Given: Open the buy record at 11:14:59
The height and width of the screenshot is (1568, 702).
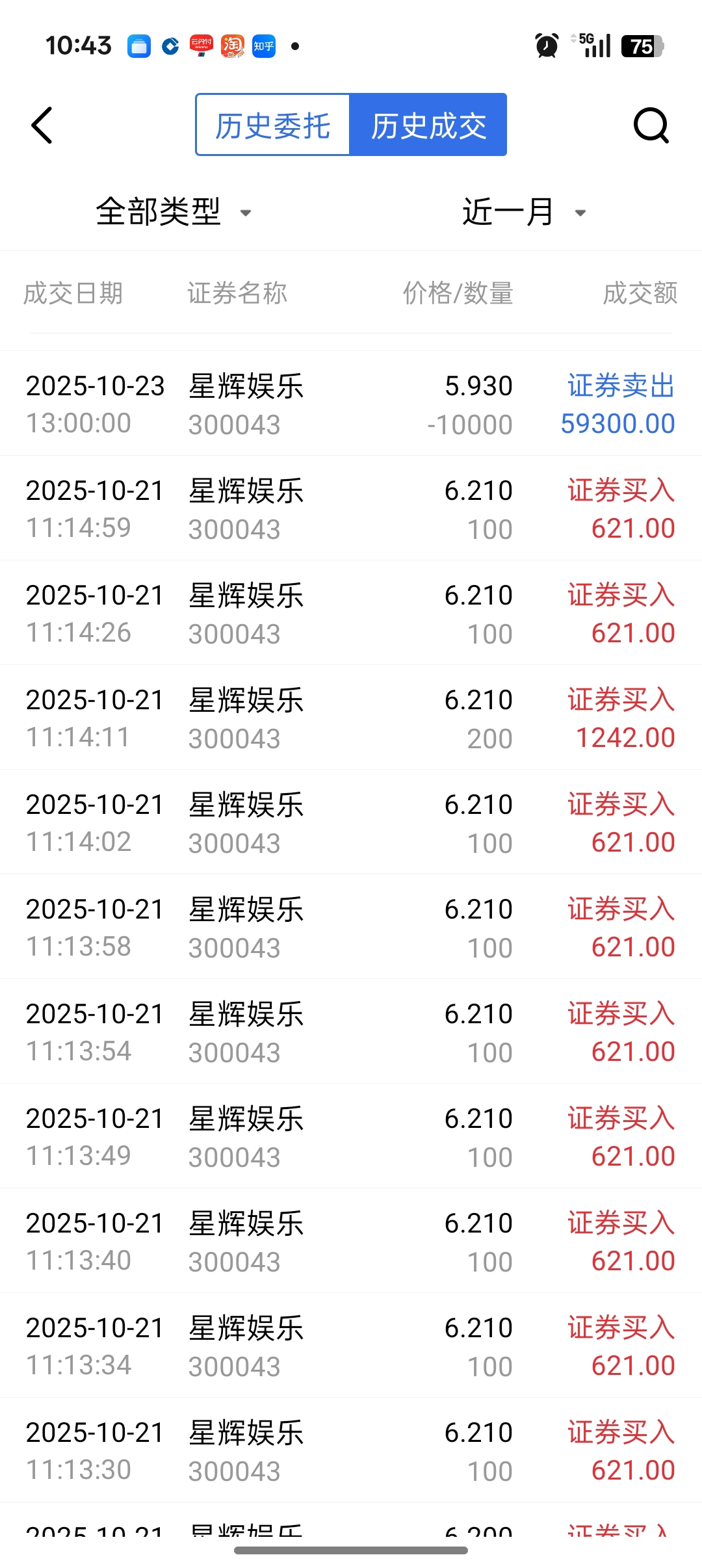Looking at the screenshot, I should (351, 508).
